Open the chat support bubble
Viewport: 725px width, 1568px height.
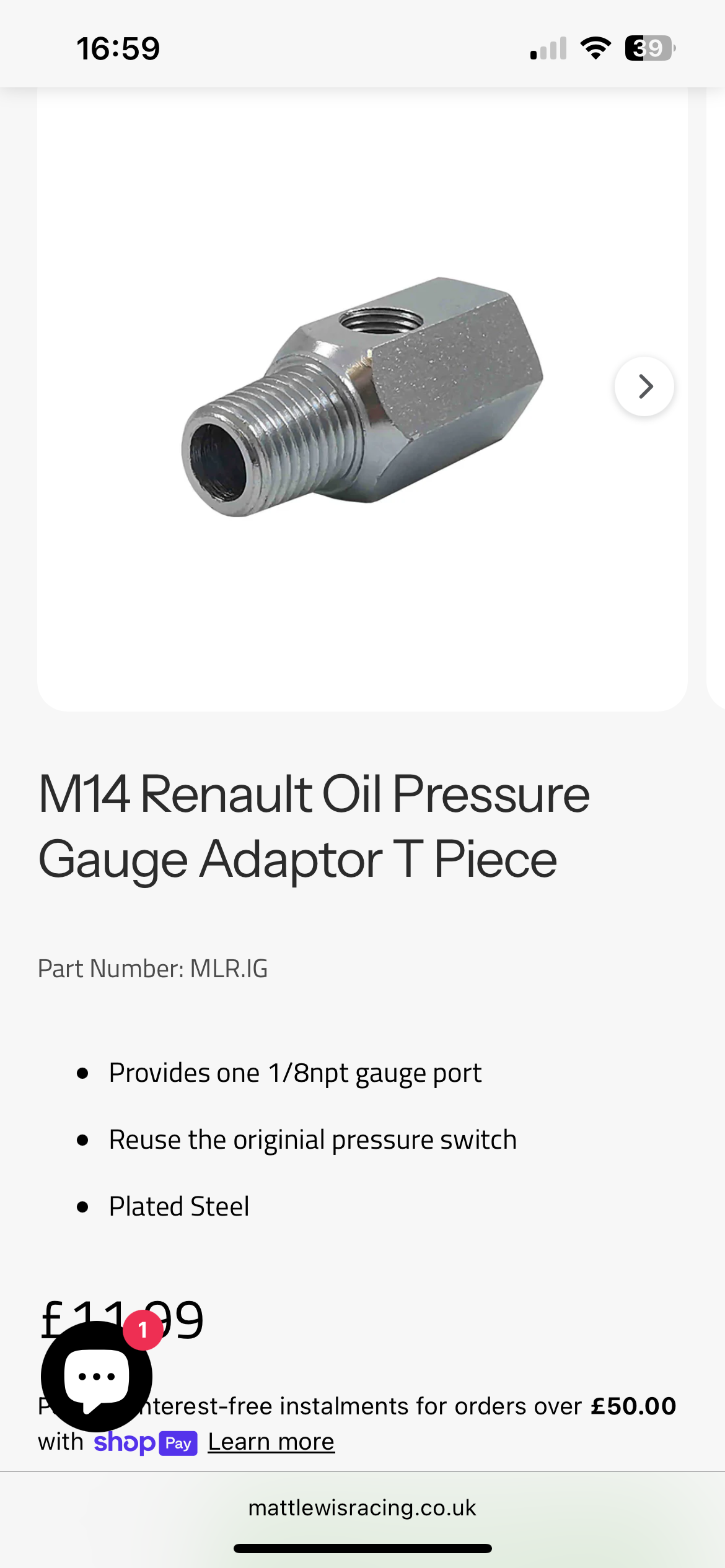pos(97,1377)
